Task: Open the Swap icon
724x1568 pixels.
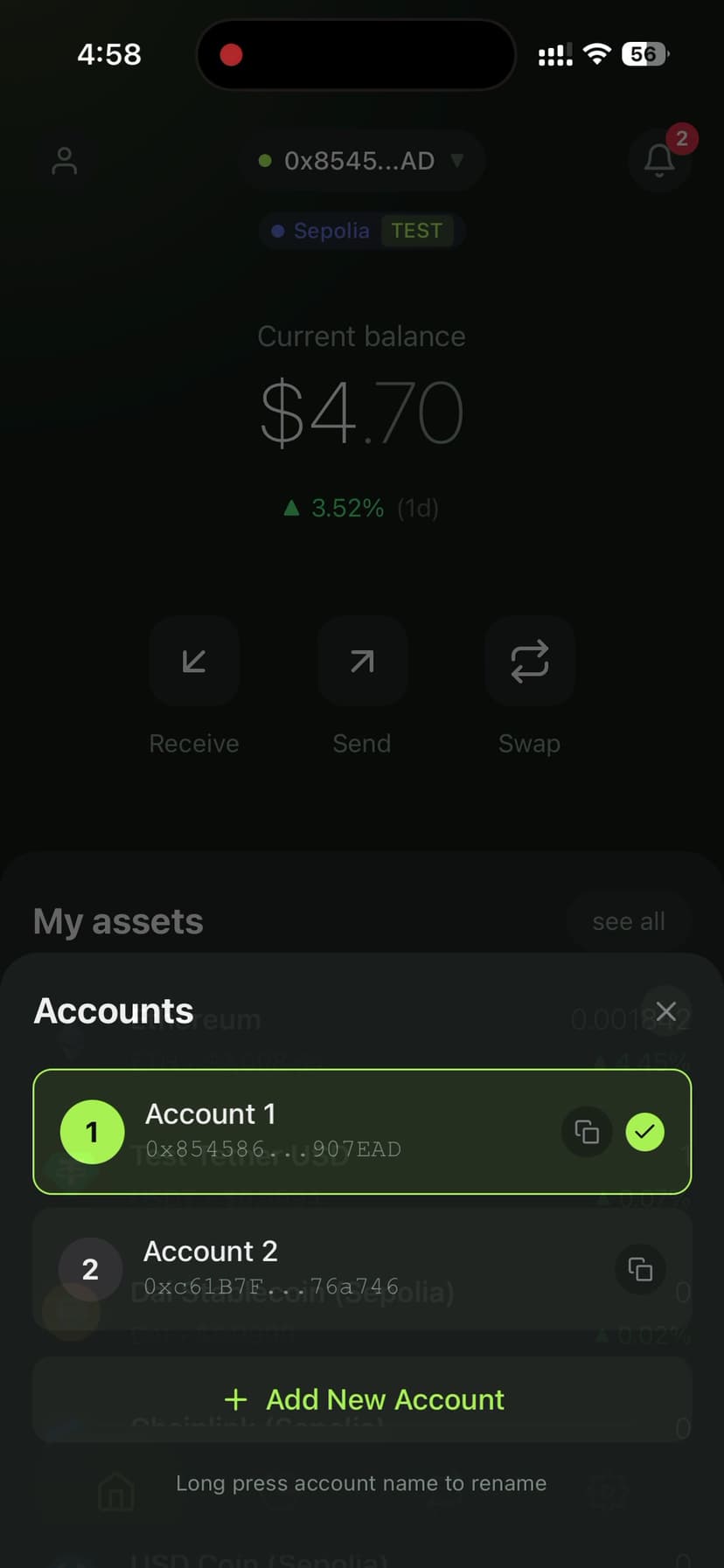Action: (x=529, y=662)
